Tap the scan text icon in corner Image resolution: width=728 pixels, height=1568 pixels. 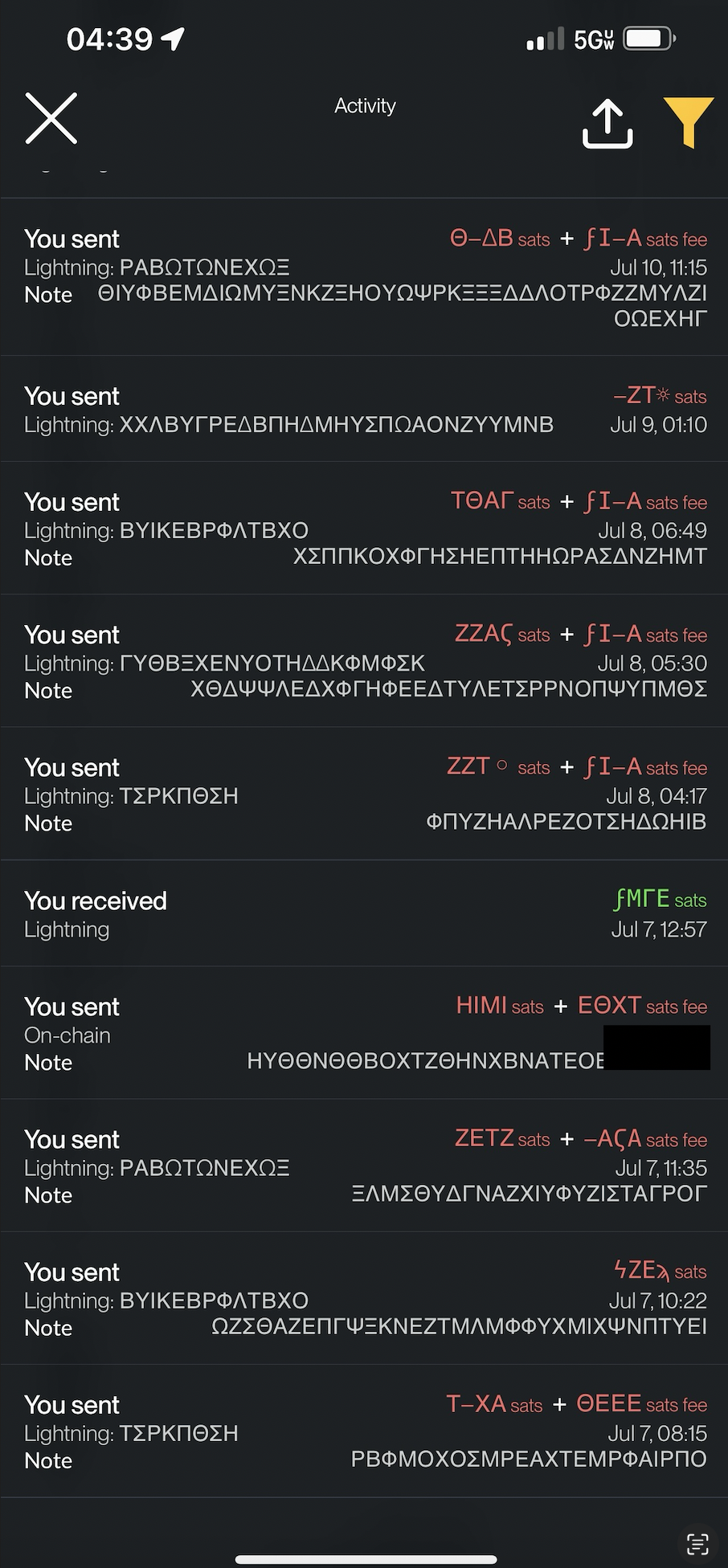pos(697,1543)
